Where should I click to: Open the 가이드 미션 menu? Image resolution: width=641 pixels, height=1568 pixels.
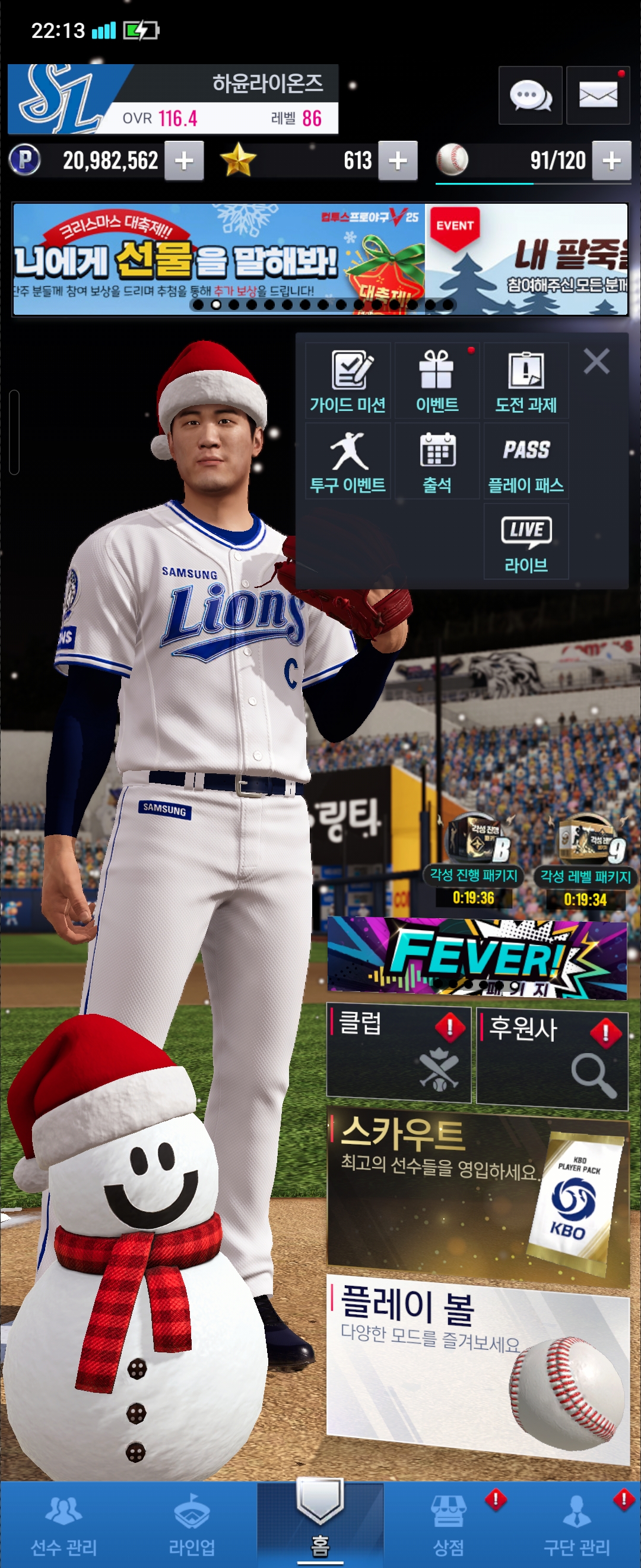[347, 381]
